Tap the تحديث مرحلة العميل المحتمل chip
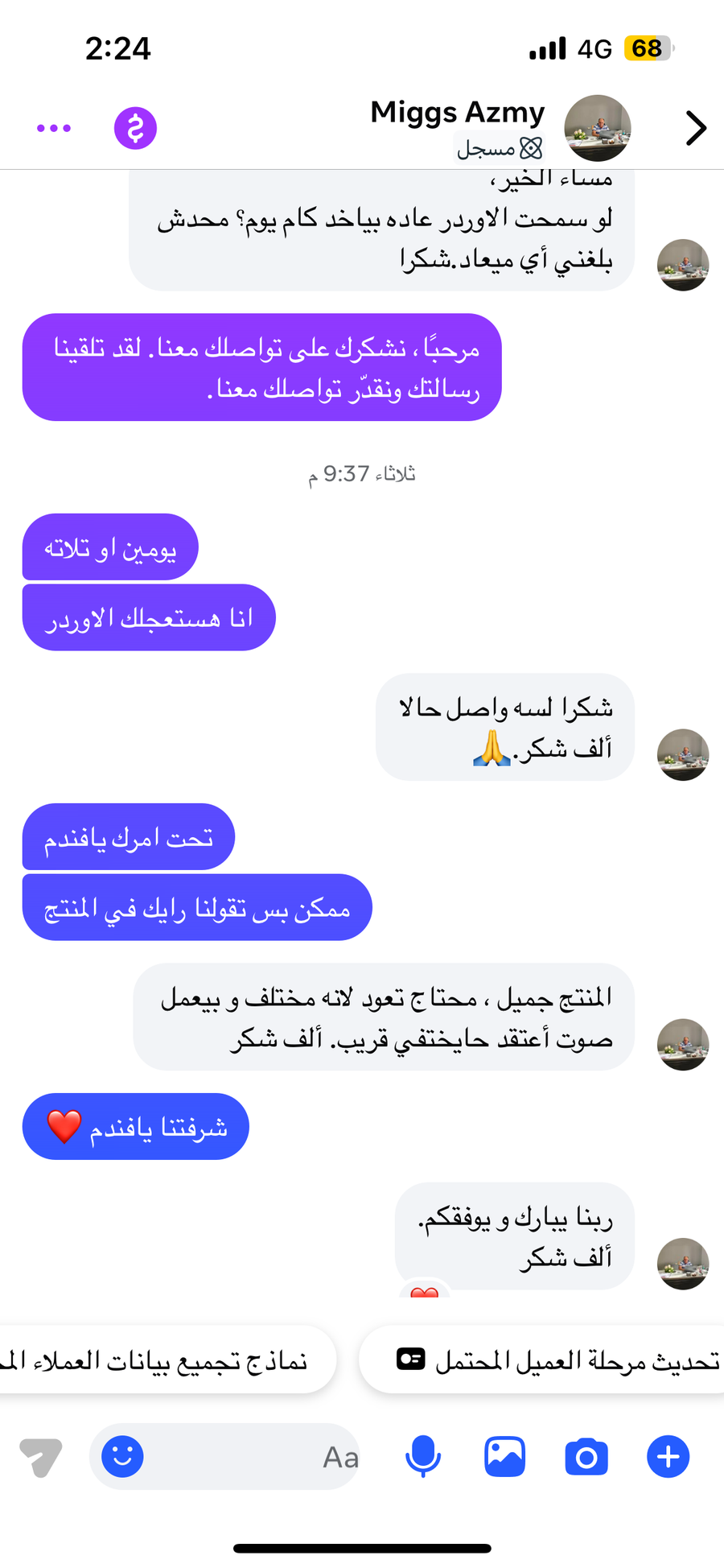This screenshot has width=724, height=1568. (x=555, y=1360)
